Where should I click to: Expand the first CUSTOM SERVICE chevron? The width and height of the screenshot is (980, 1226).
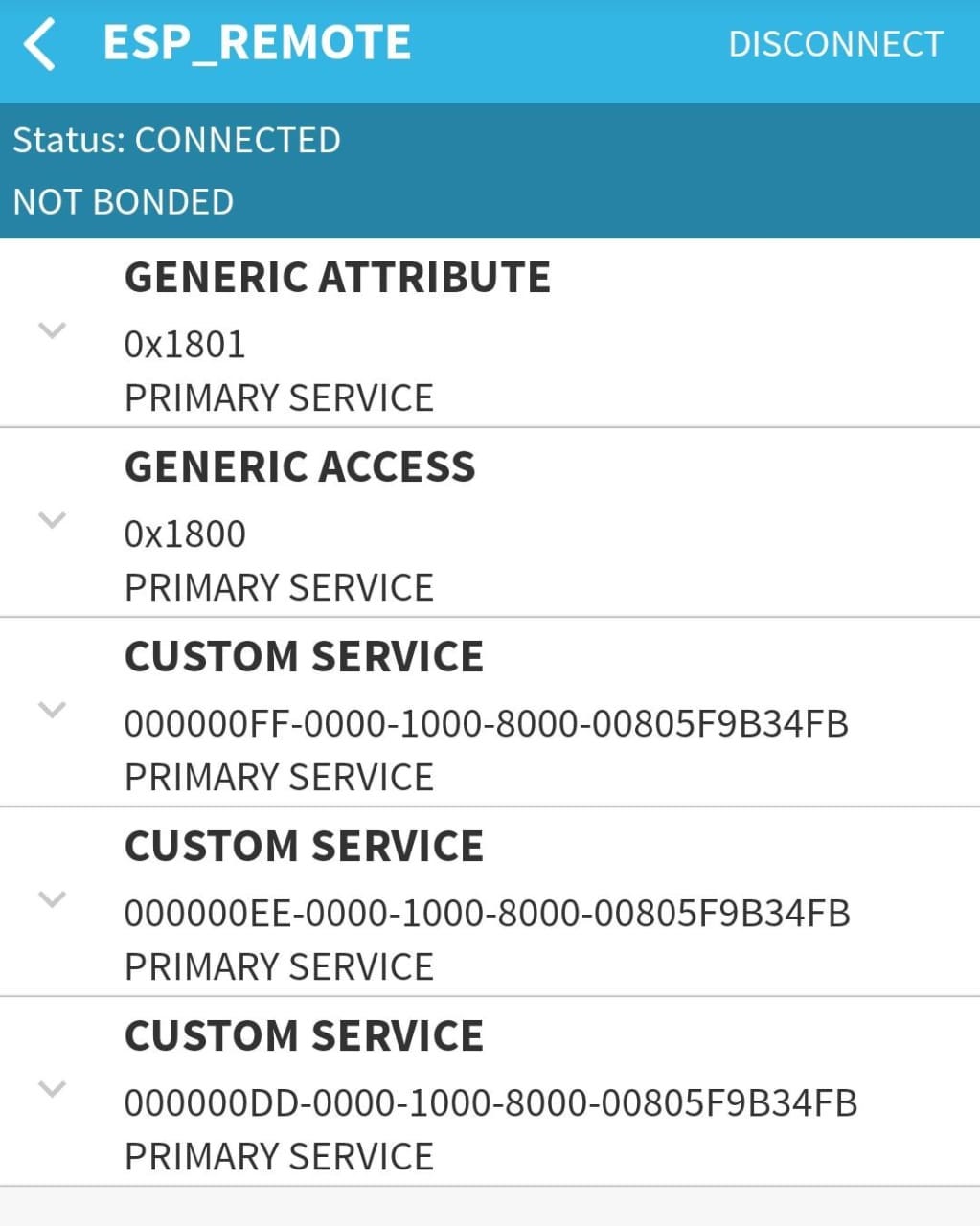tap(53, 710)
